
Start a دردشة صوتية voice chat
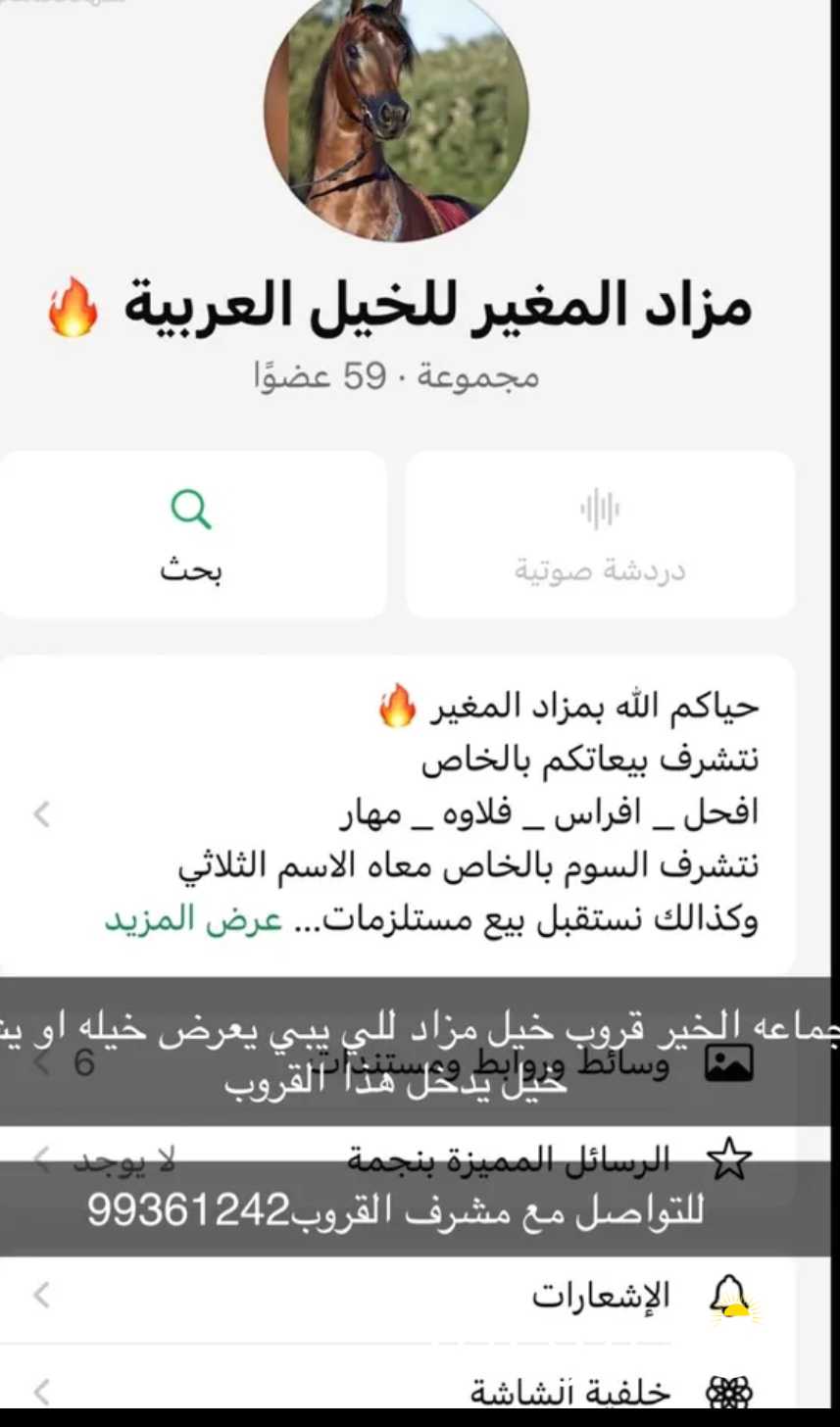point(600,535)
